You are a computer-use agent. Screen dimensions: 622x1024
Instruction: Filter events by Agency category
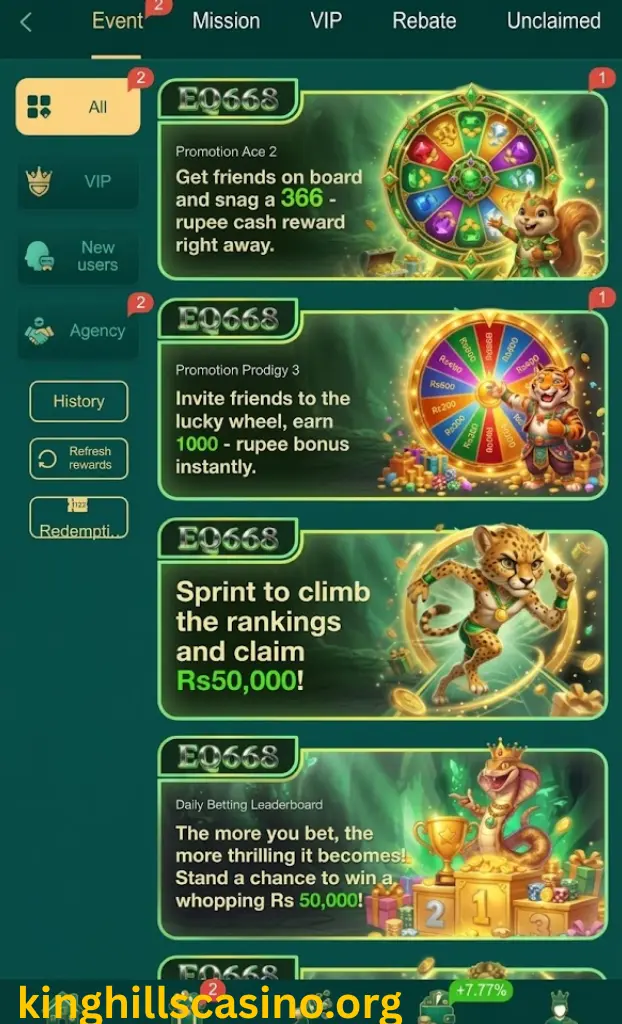(78, 331)
